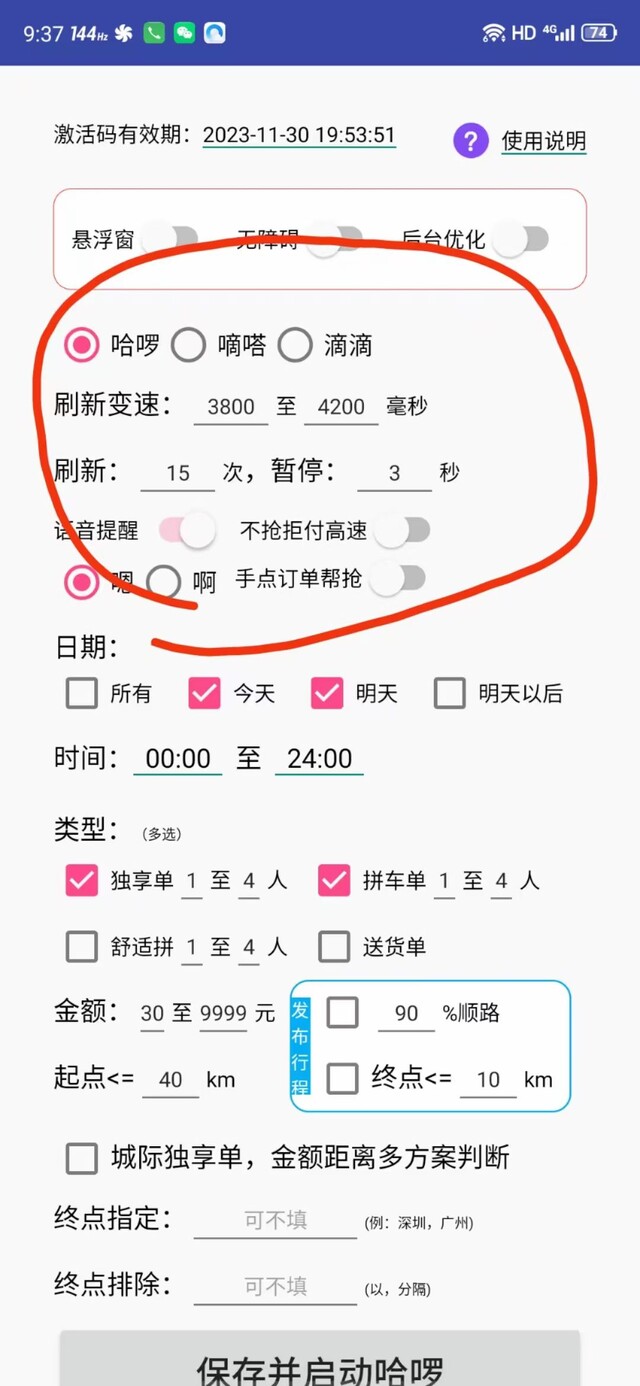Check the 明天以后 checkbox
Image resolution: width=640 pixels, height=1386 pixels.
pyautogui.click(x=450, y=693)
